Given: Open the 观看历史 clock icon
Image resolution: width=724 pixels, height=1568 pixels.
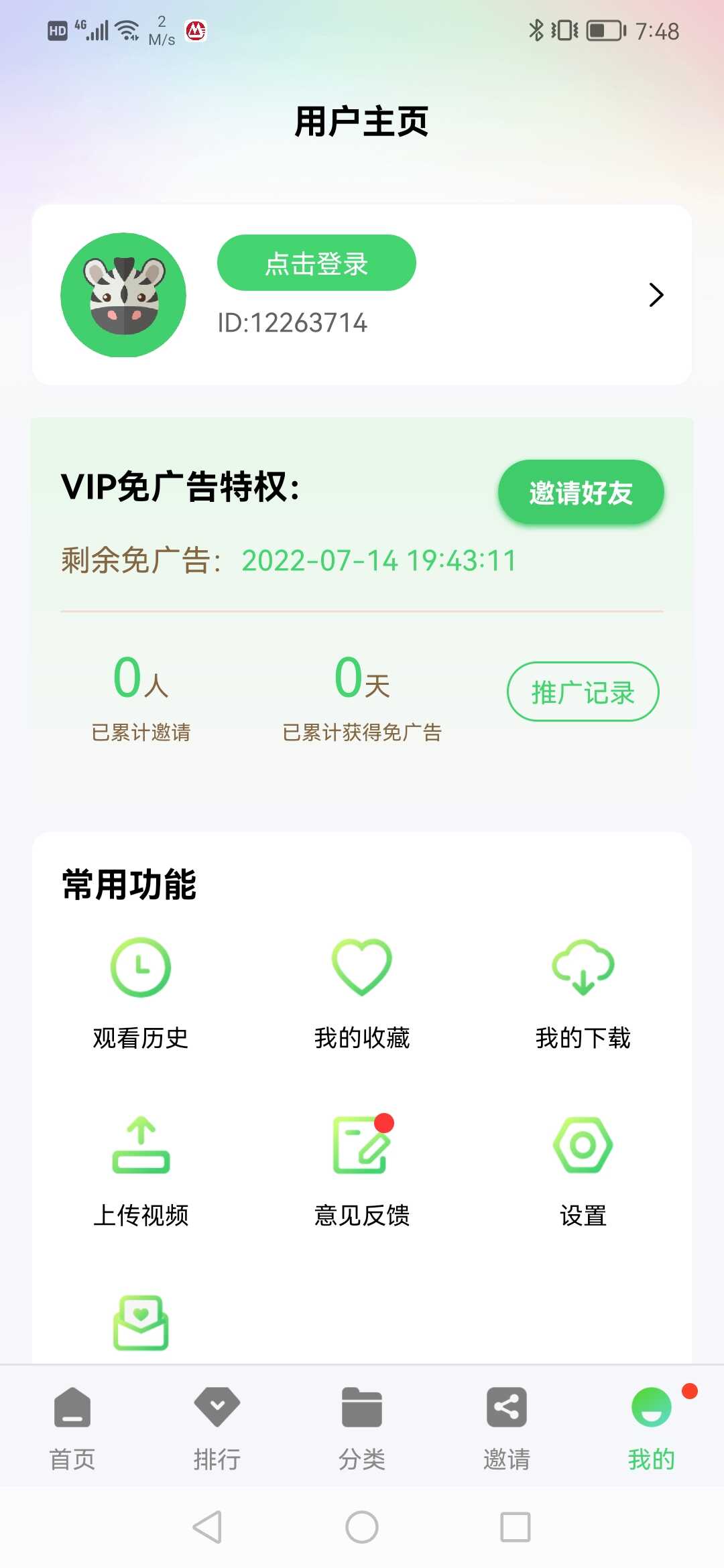Looking at the screenshot, I should [x=141, y=967].
